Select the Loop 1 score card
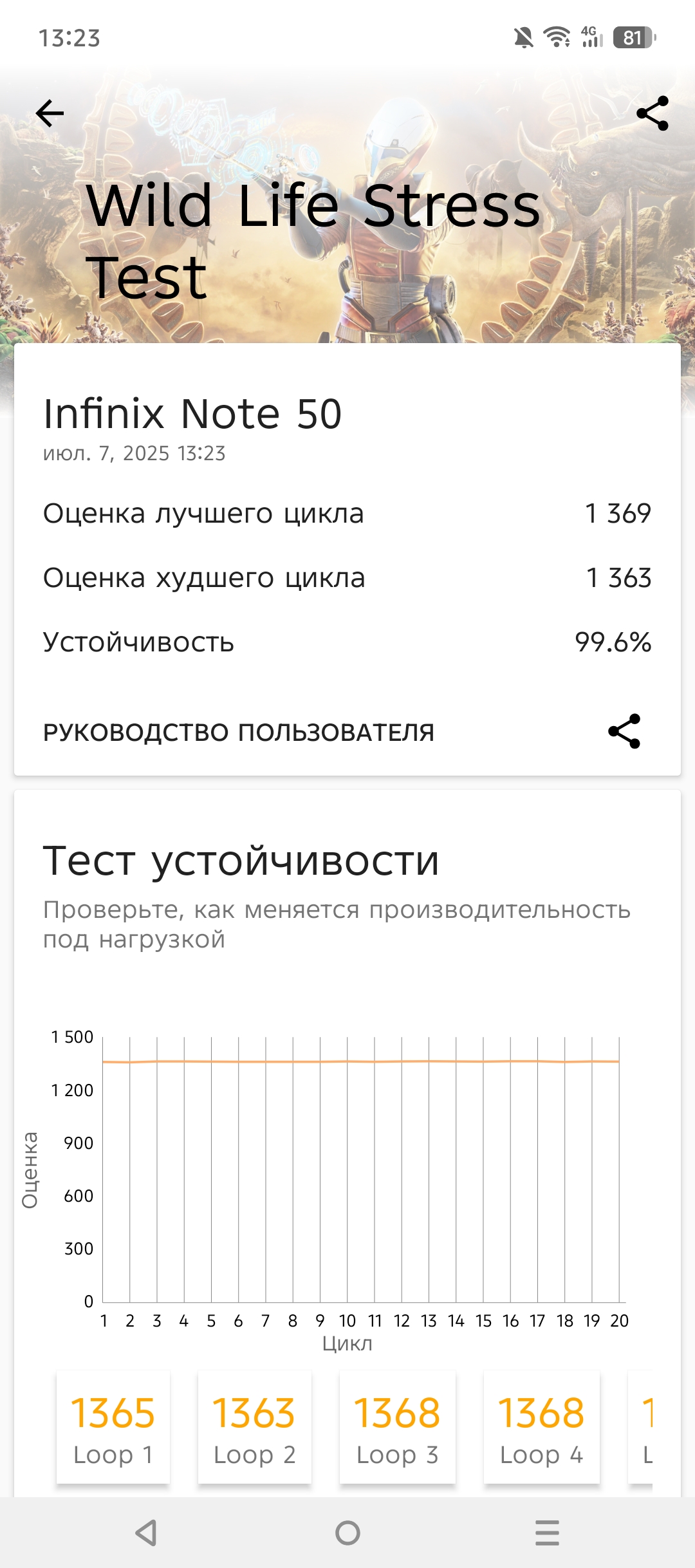Image resolution: width=695 pixels, height=1568 pixels. (x=113, y=1428)
